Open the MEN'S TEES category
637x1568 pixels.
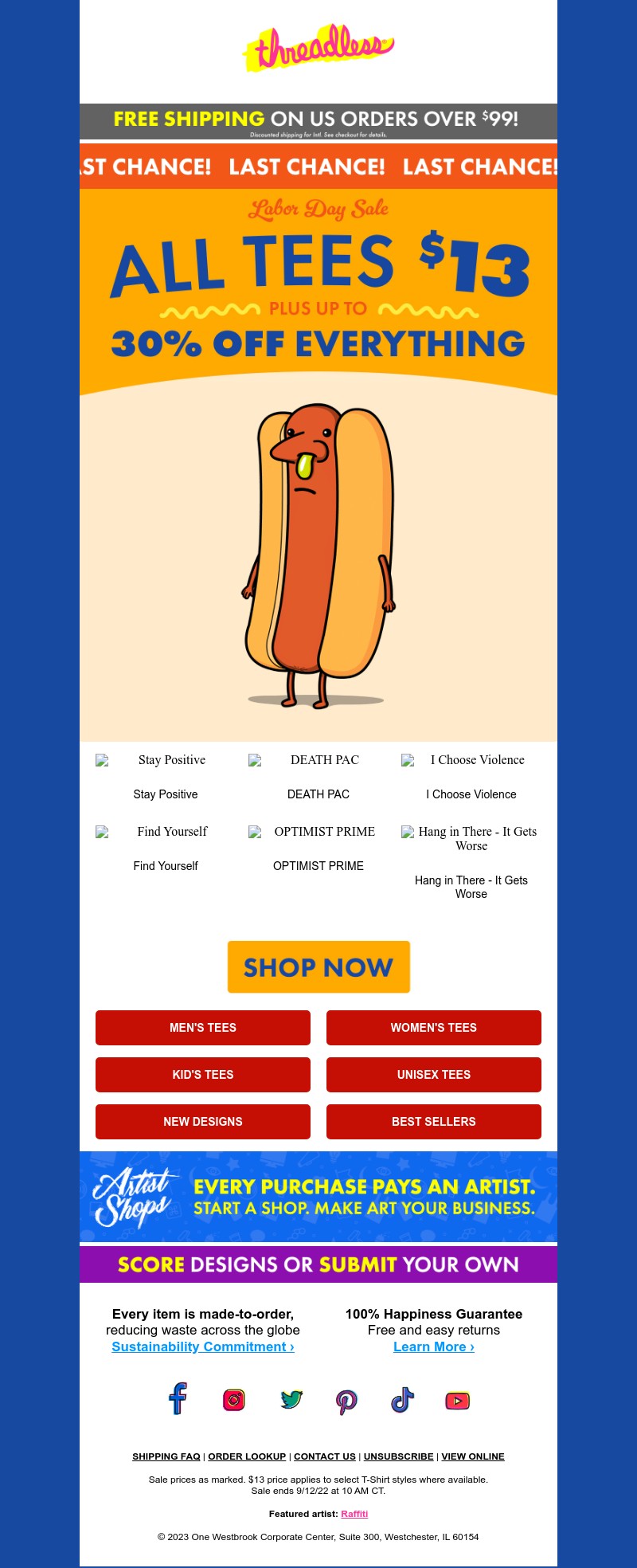tap(203, 1028)
